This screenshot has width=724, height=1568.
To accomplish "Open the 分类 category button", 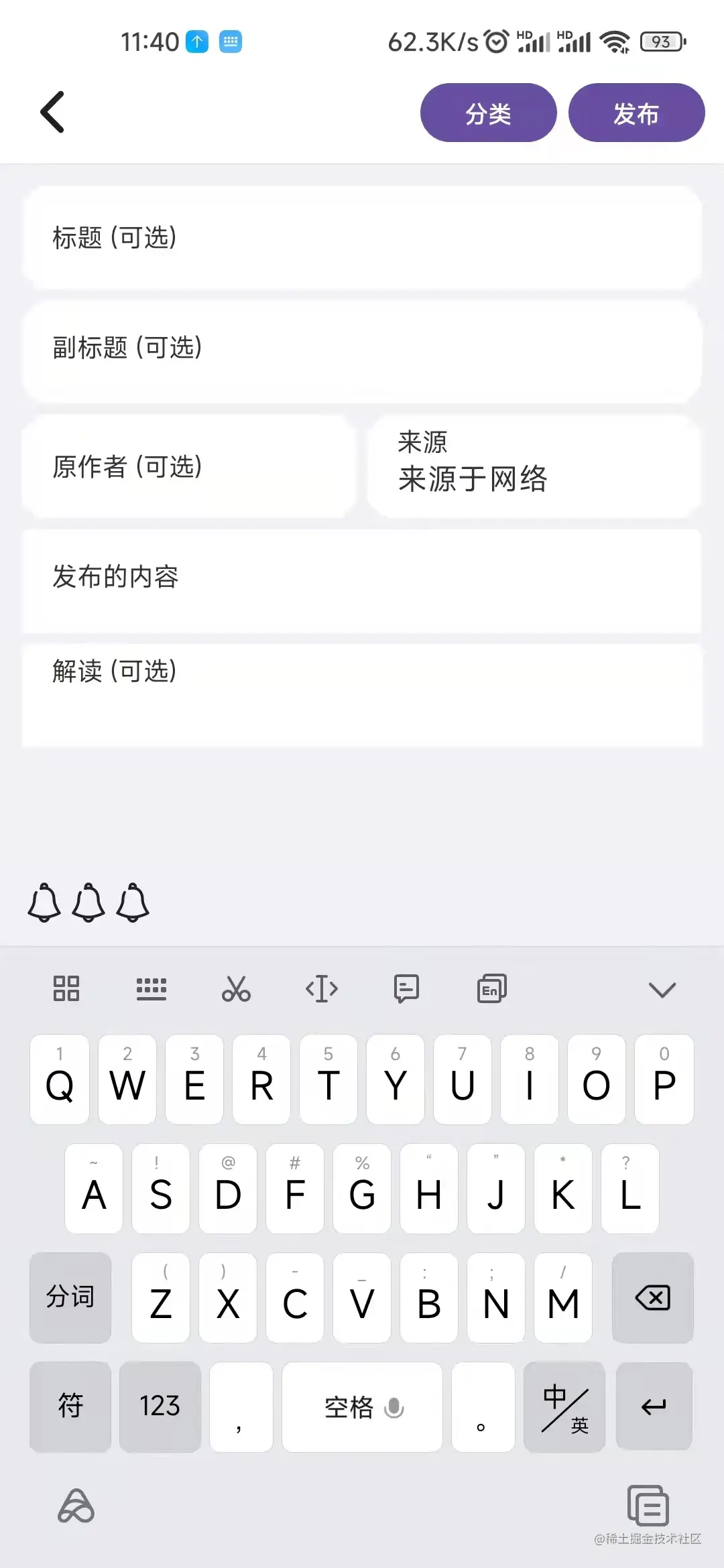I will (488, 113).
